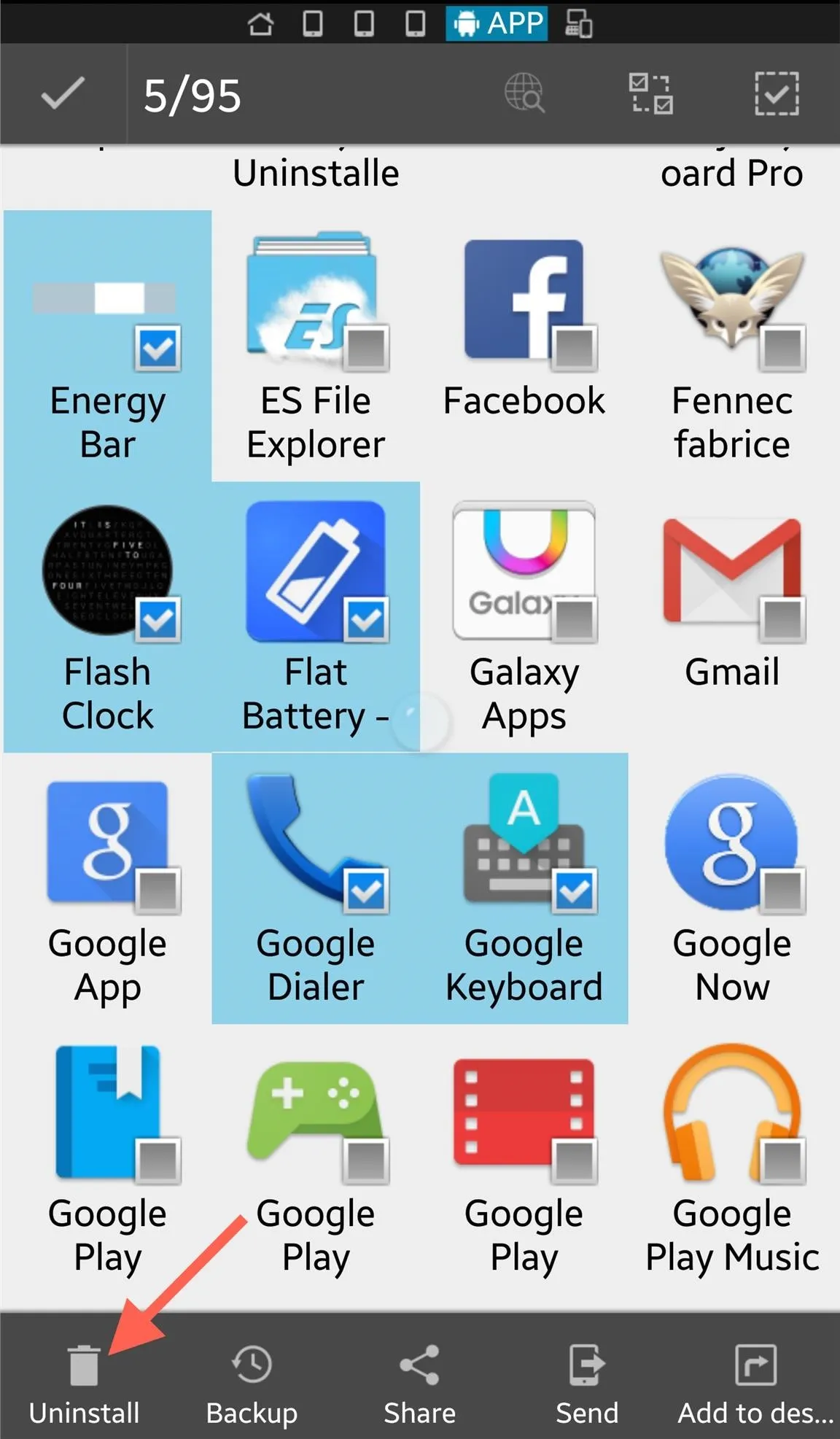Select the Google Play Music app
This screenshot has height=1439, width=840.
click(732, 1160)
